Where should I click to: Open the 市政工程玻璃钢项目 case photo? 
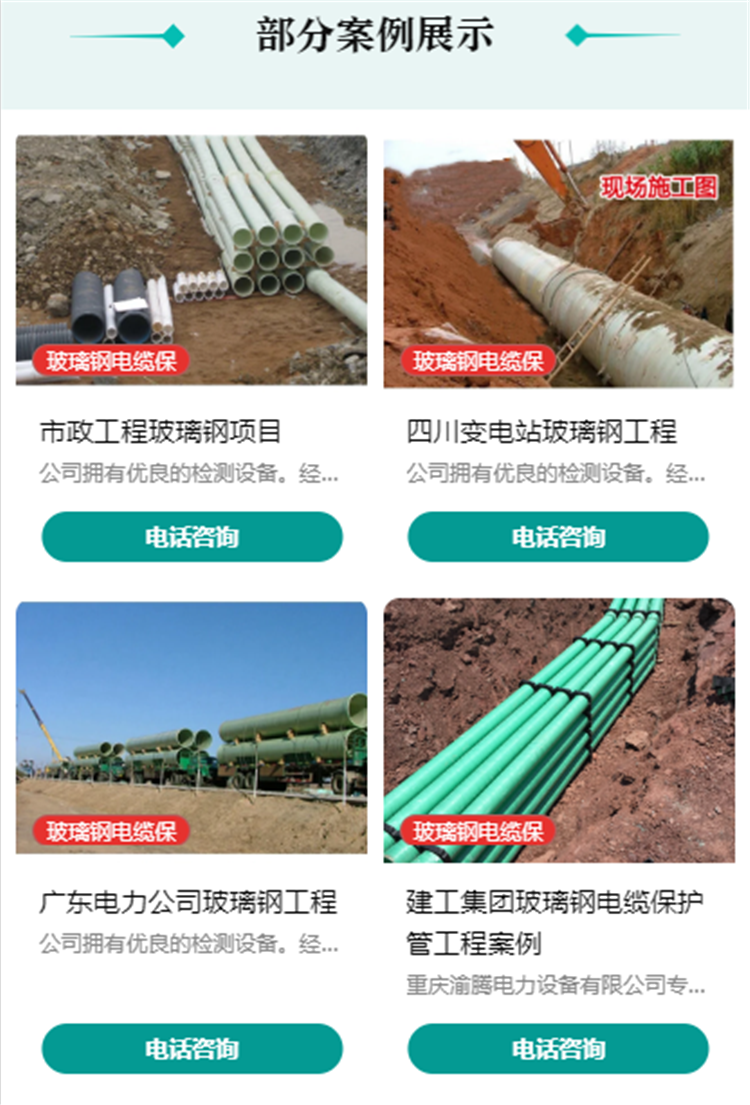point(192,260)
